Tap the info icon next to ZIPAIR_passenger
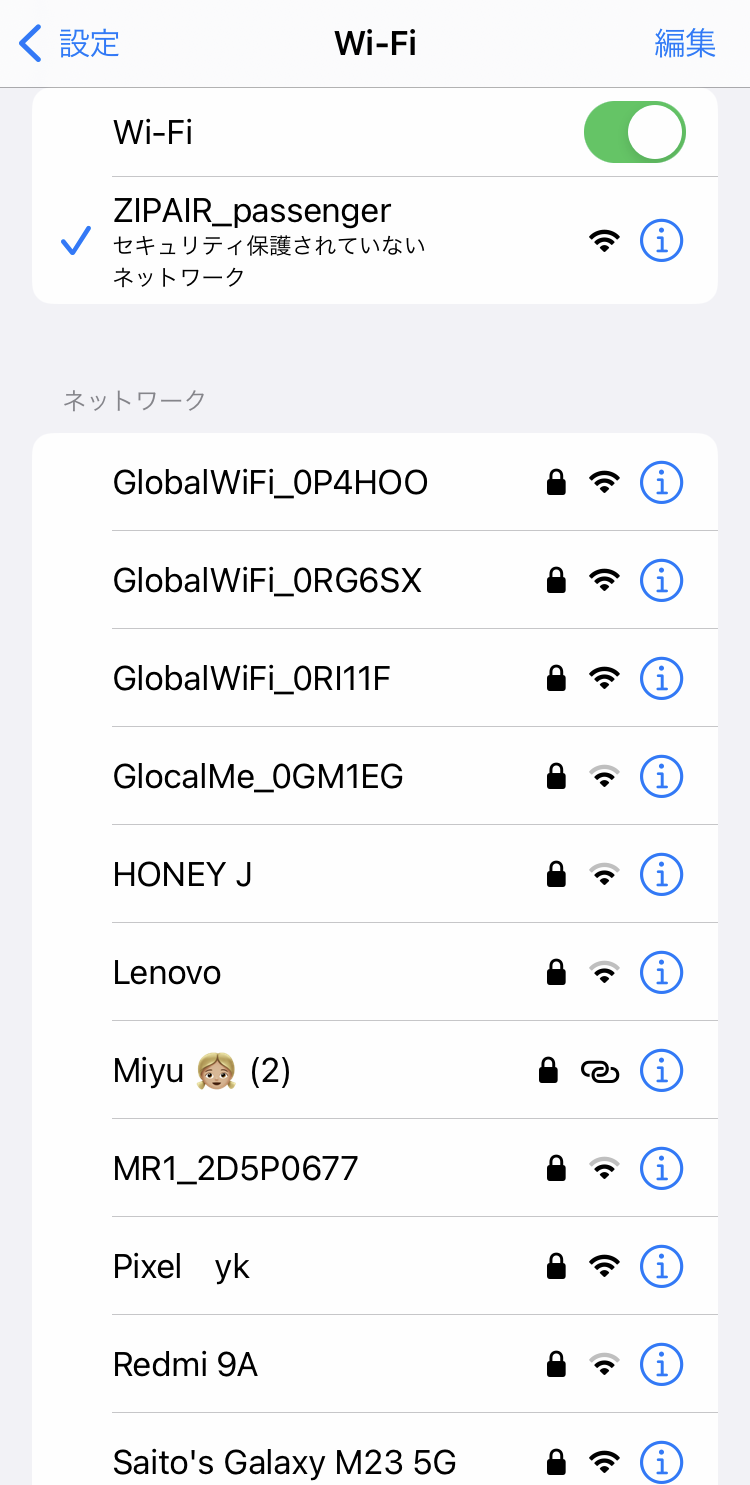Viewport: 750px width, 1485px height. pyautogui.click(x=661, y=240)
